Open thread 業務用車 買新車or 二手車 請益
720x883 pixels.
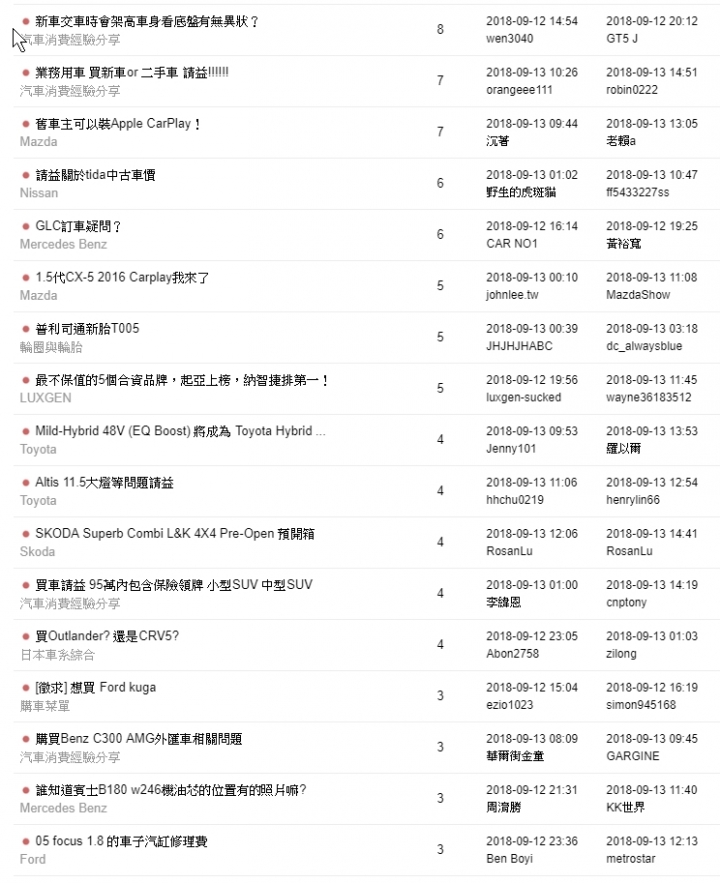132,73
